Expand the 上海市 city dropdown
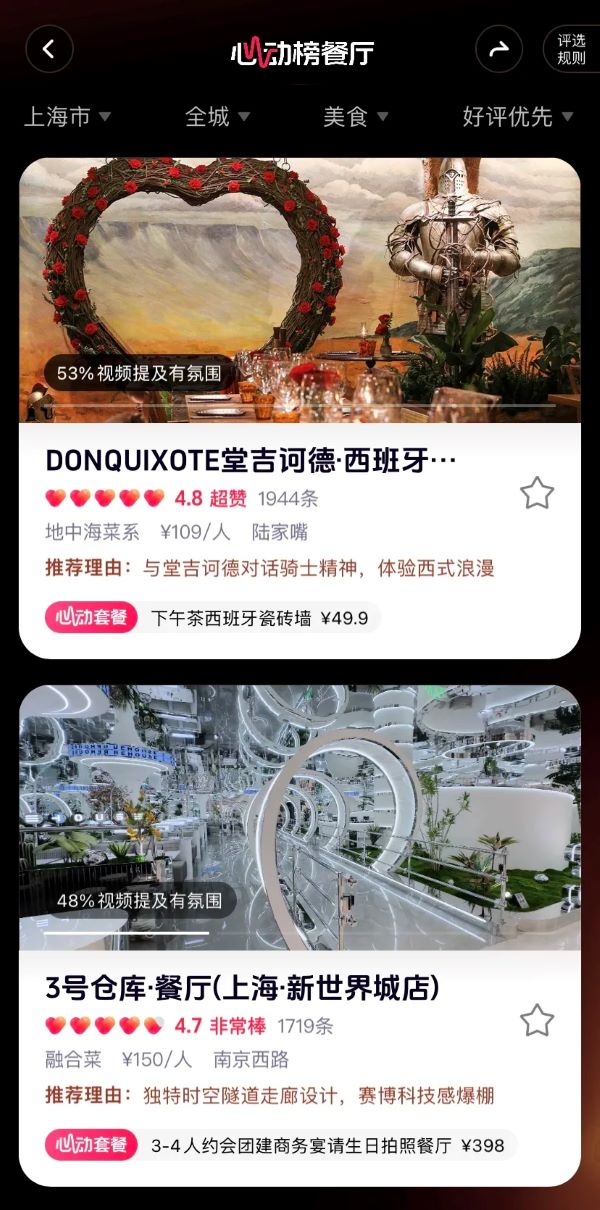This screenshot has width=600, height=1210. click(67, 117)
